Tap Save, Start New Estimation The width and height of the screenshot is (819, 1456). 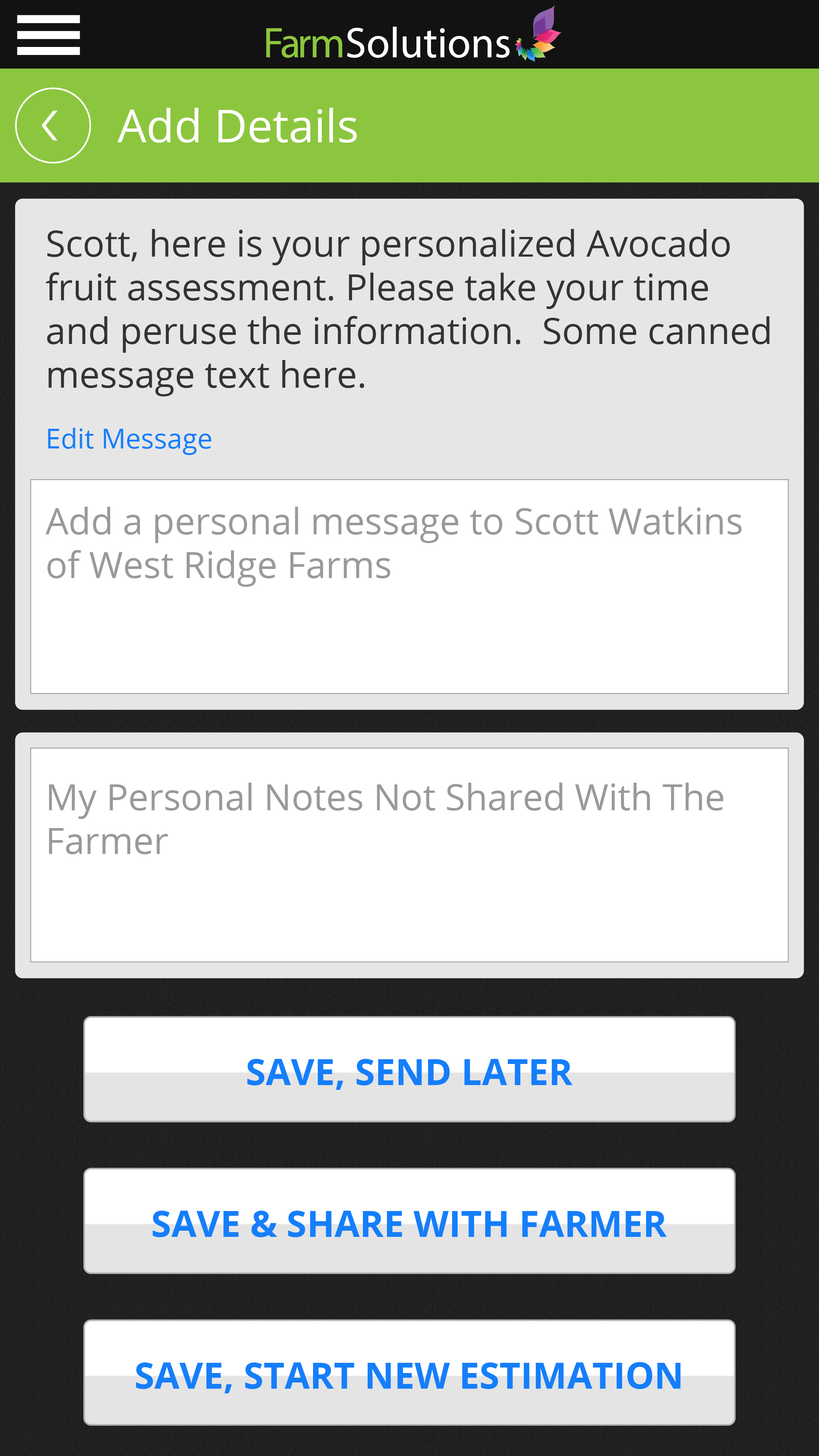(x=409, y=1372)
